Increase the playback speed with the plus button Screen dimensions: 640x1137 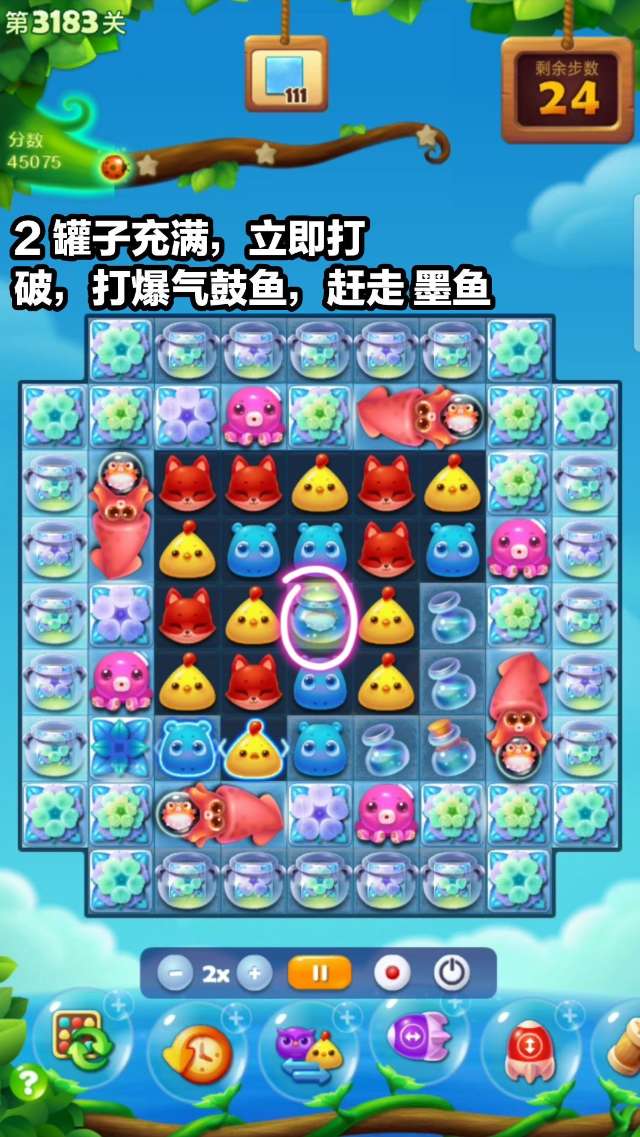(x=254, y=973)
